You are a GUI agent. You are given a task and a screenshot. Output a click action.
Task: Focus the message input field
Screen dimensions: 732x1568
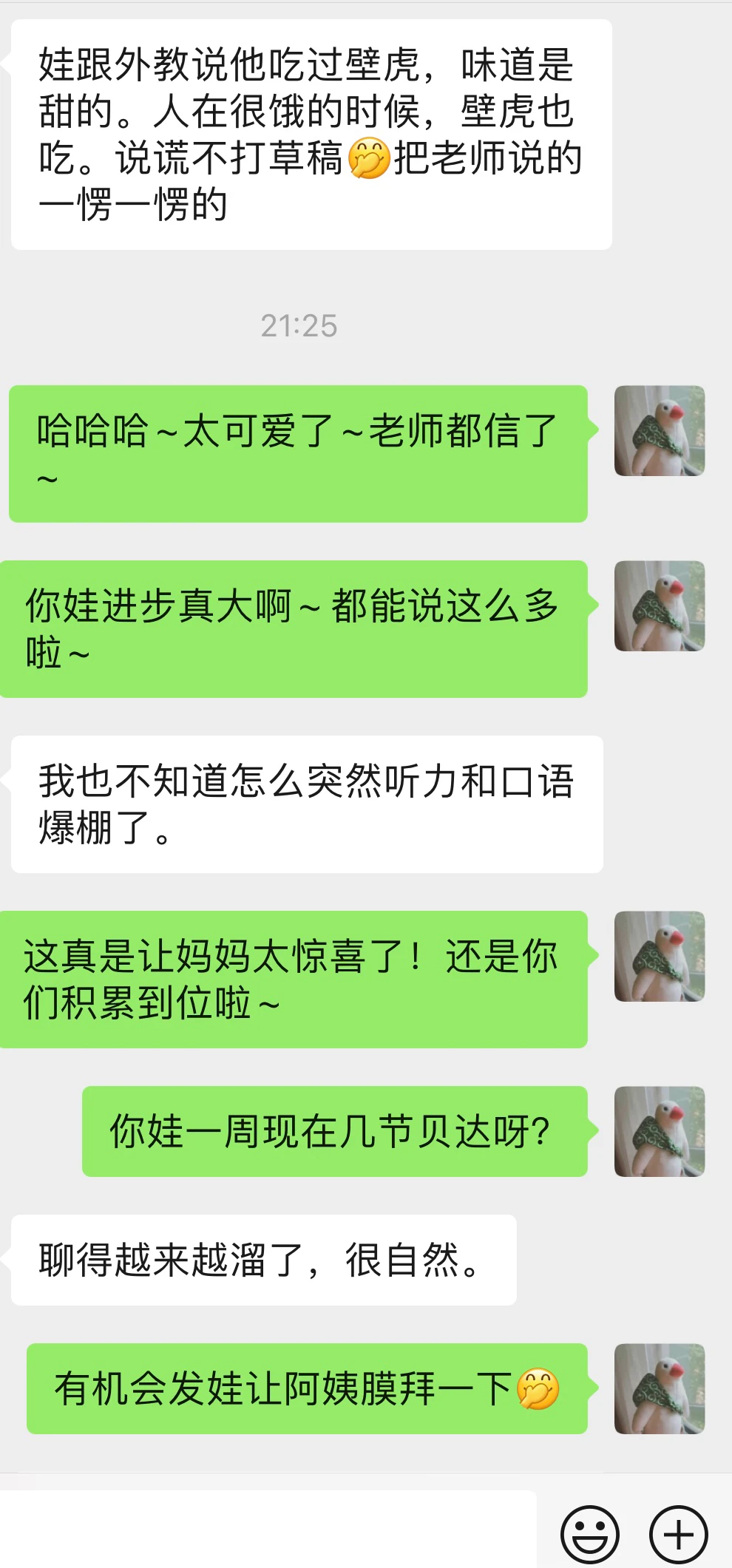tap(268, 1530)
